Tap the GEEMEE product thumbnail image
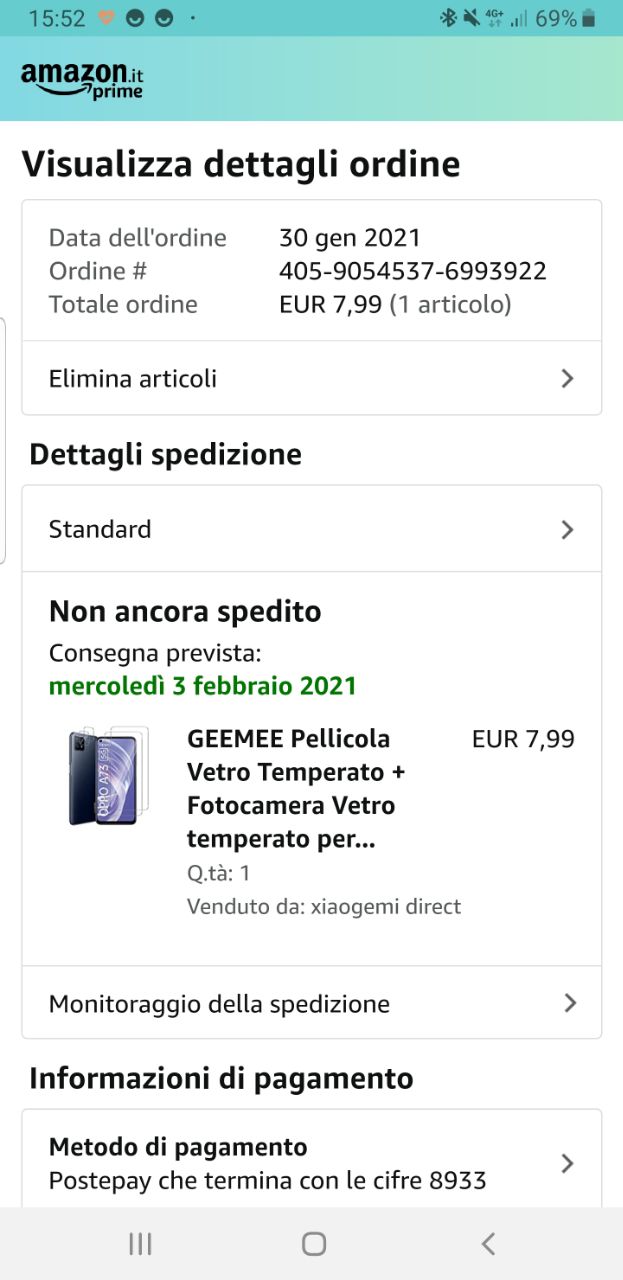The height and width of the screenshot is (1280, 623). (108, 777)
